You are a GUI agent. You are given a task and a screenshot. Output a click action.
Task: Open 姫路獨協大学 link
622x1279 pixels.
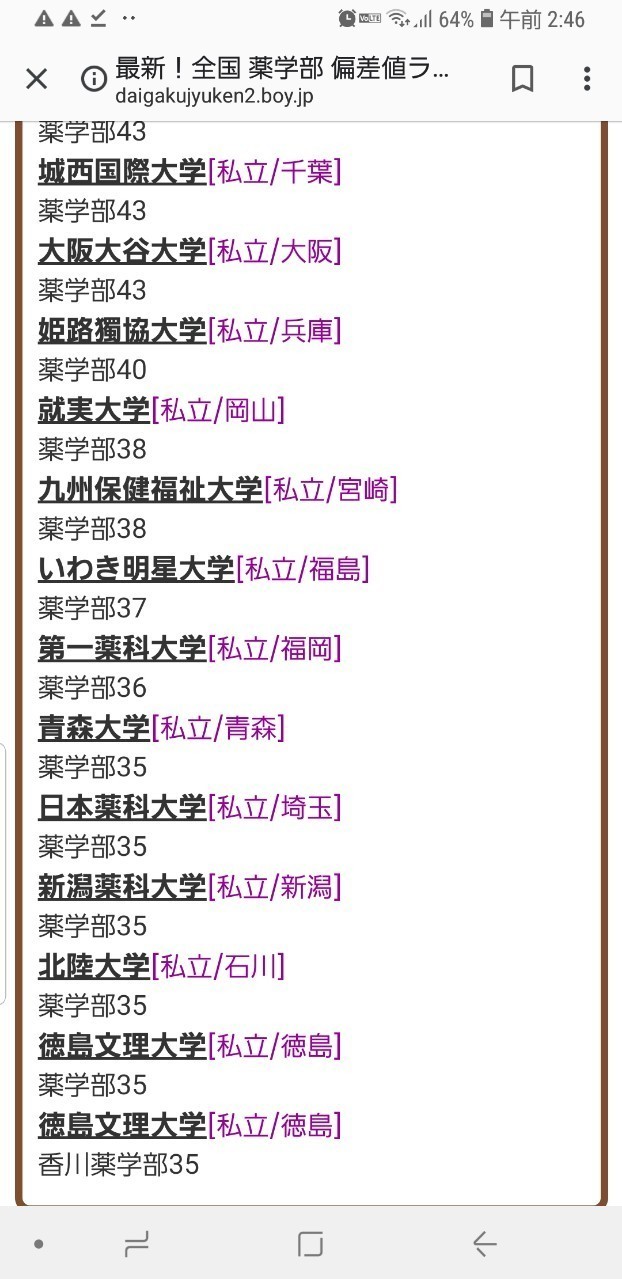click(121, 330)
